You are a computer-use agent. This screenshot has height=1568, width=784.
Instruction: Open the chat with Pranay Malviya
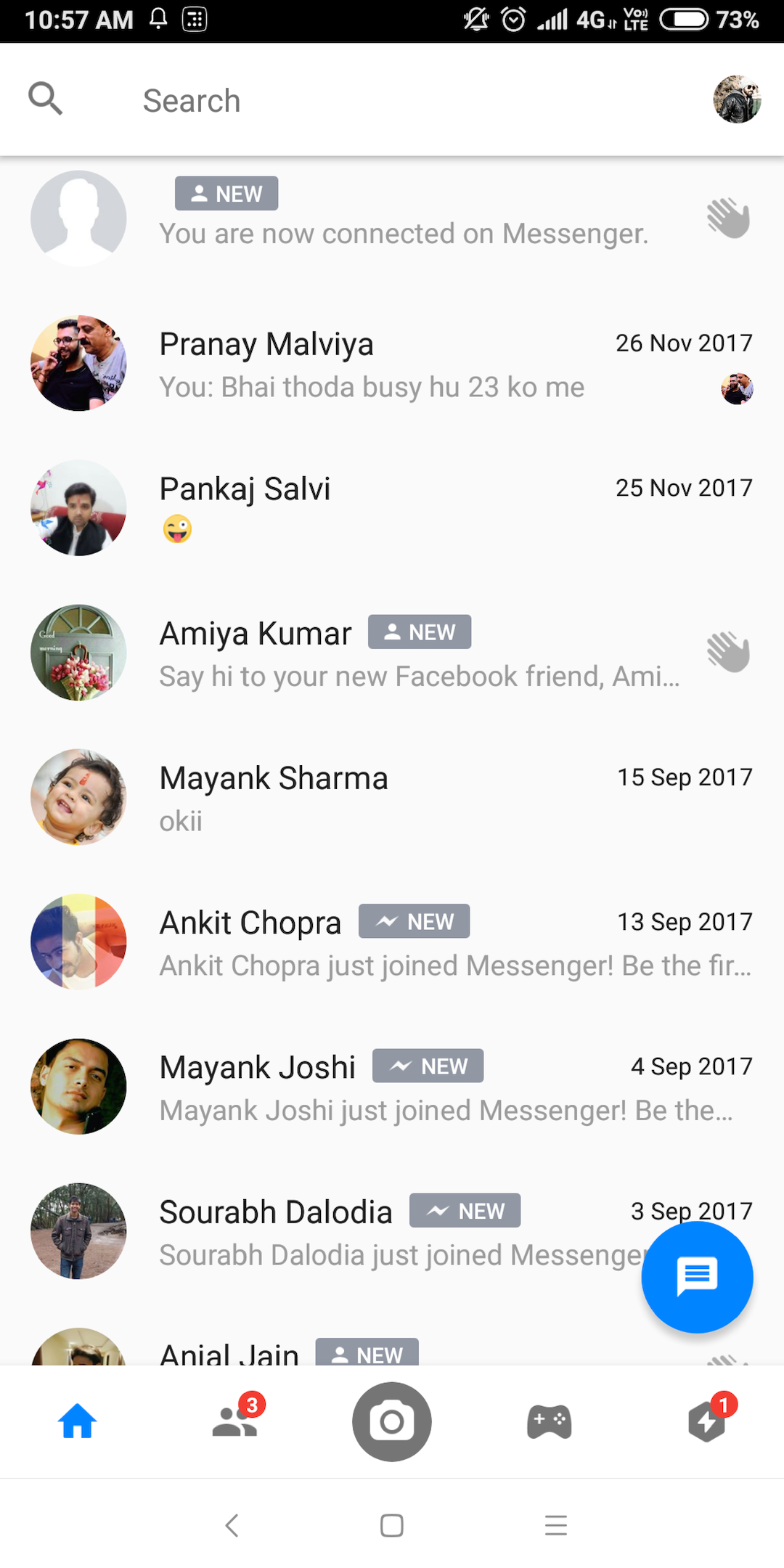point(392,364)
